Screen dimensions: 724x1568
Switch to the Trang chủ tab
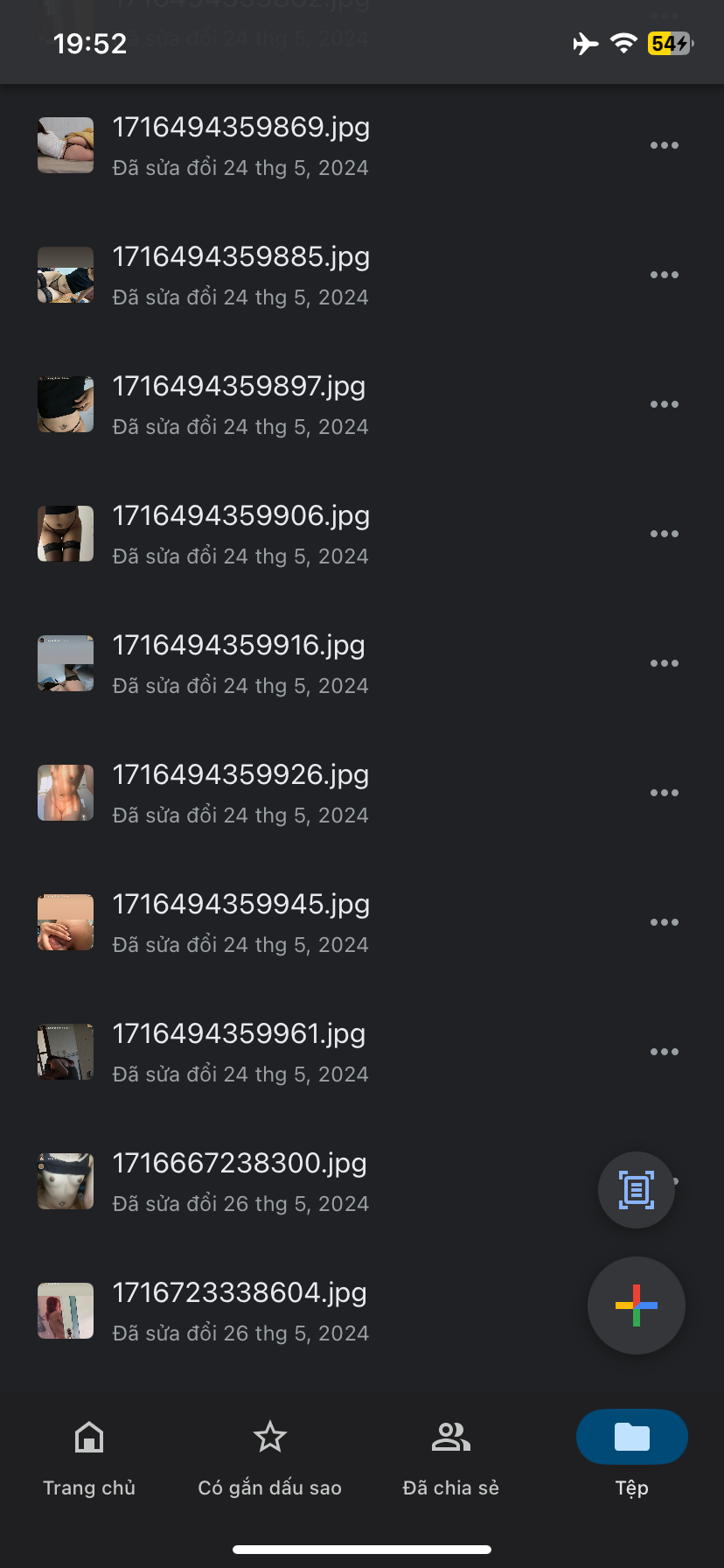89,1454
